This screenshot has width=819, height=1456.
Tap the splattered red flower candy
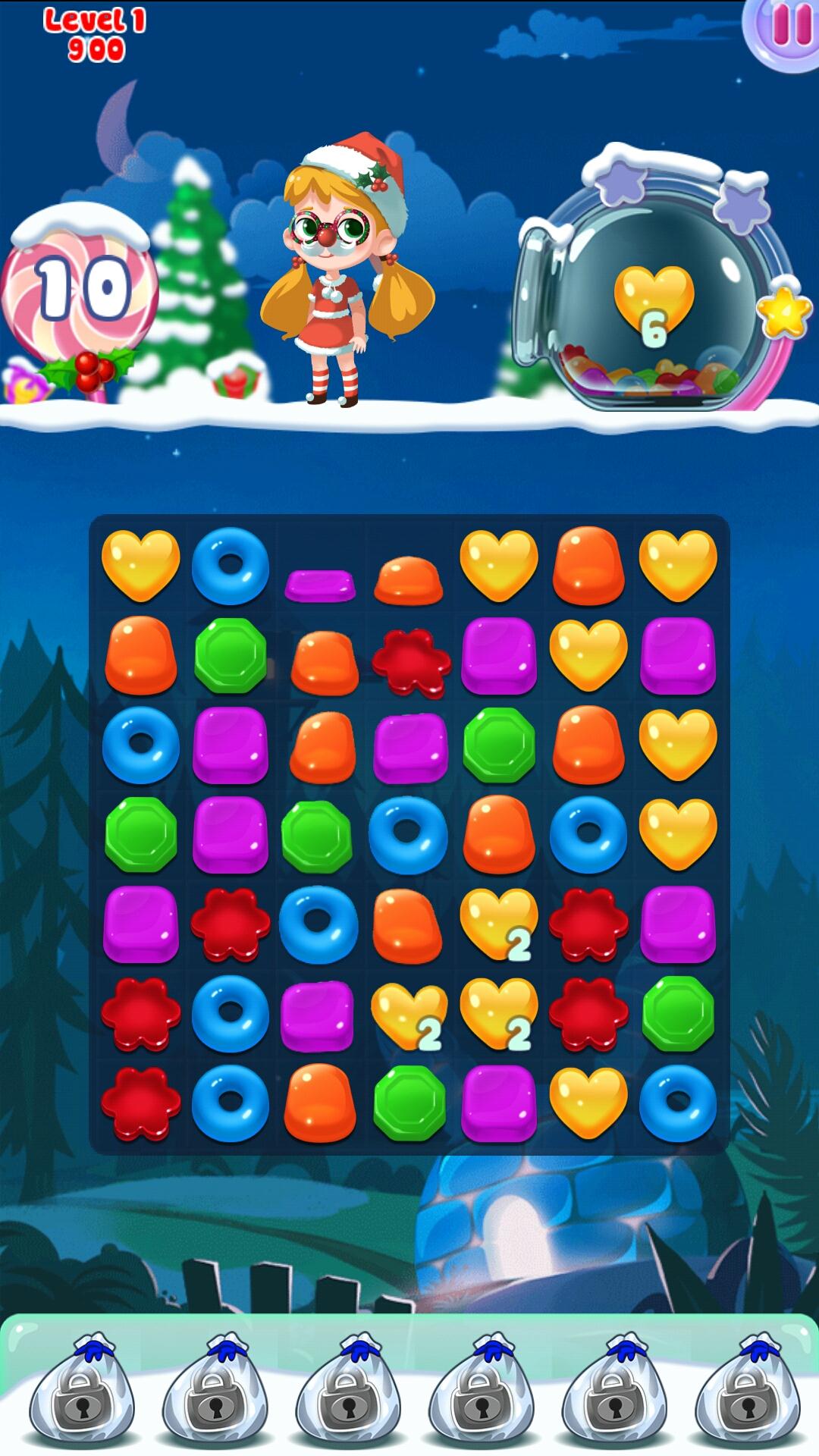[x=410, y=661]
